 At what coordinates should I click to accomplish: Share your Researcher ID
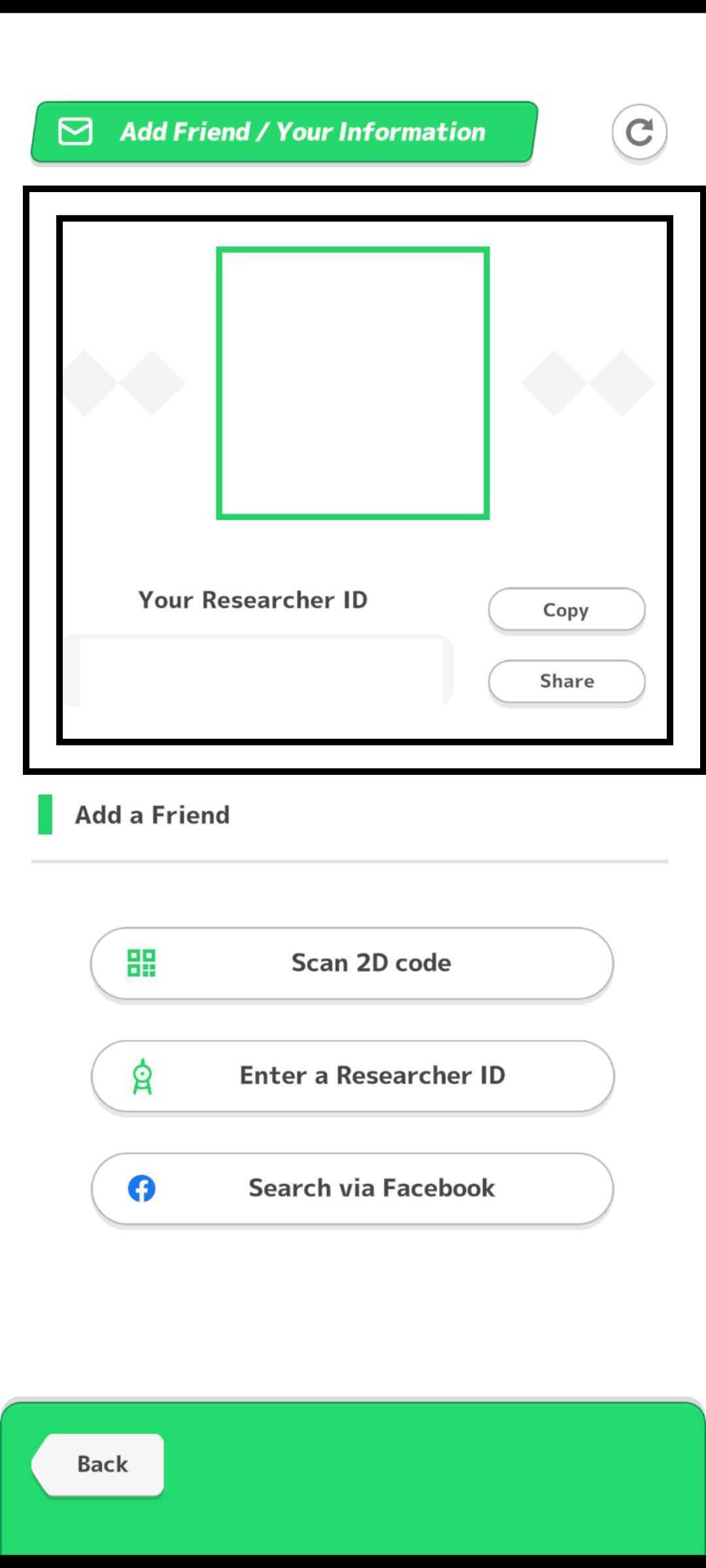pos(565,681)
